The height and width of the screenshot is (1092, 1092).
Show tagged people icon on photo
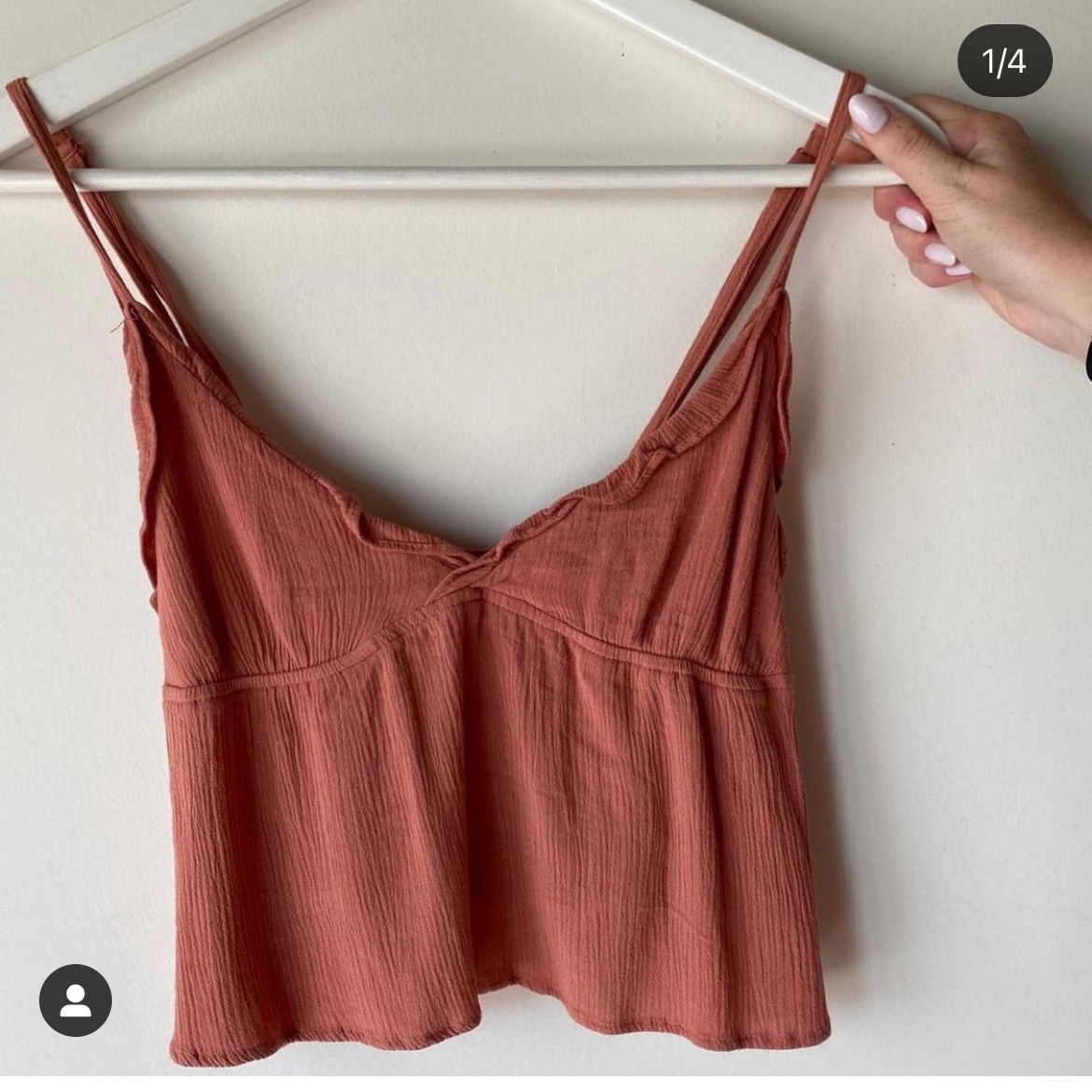[76, 1001]
